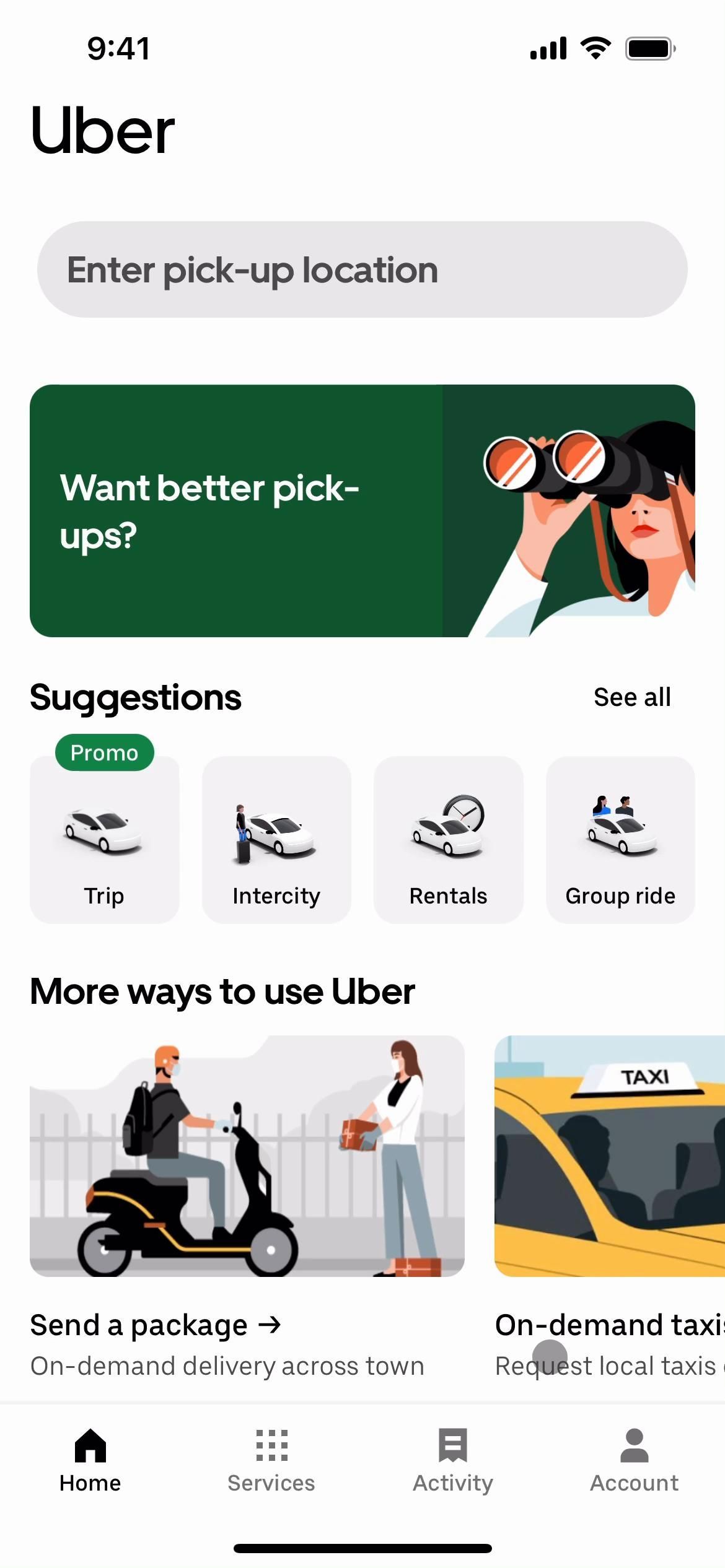
Task: Tap the Enter pick-up location field
Action: pyautogui.click(x=362, y=270)
